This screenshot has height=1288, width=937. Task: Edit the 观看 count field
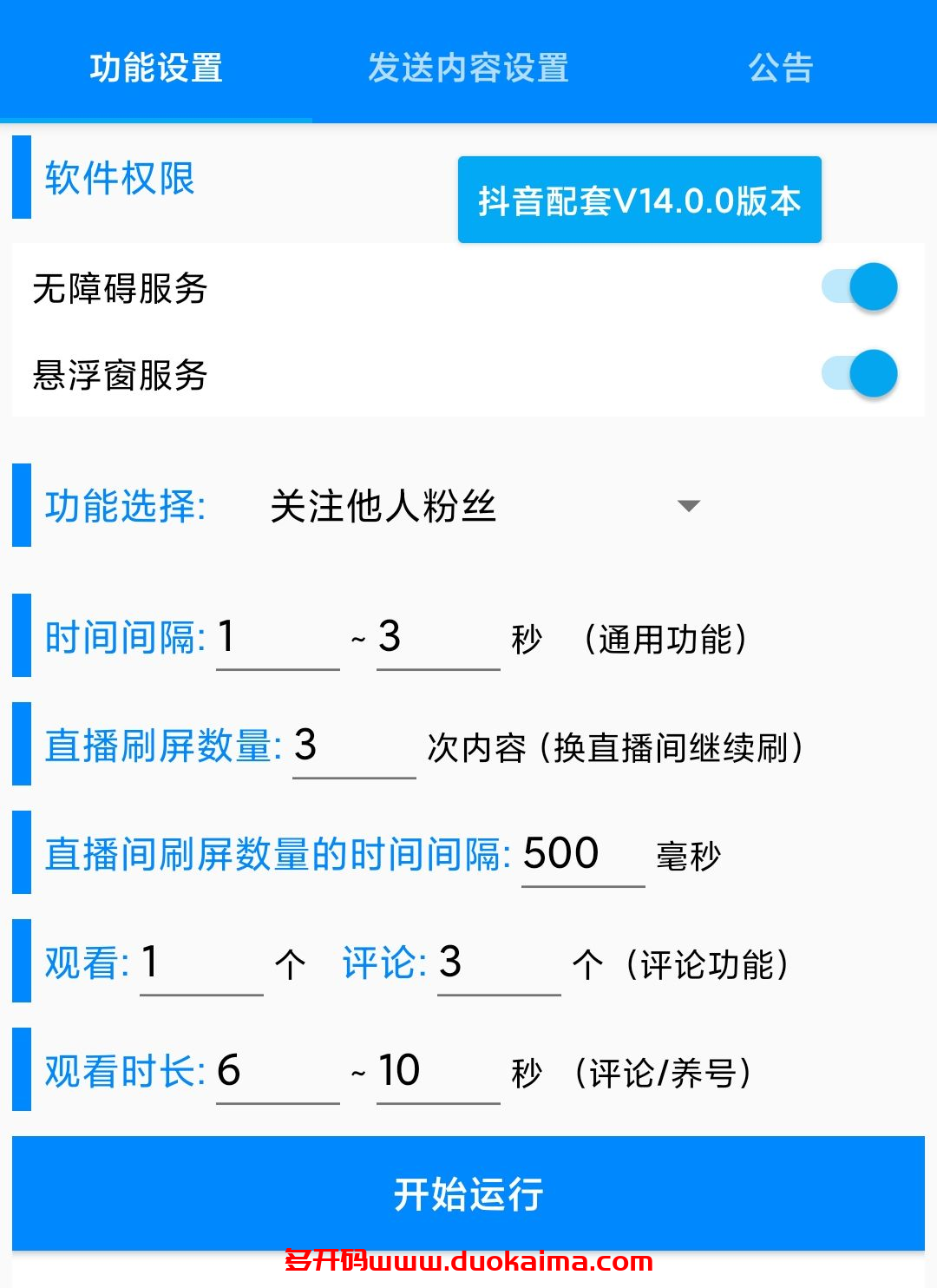[201, 964]
